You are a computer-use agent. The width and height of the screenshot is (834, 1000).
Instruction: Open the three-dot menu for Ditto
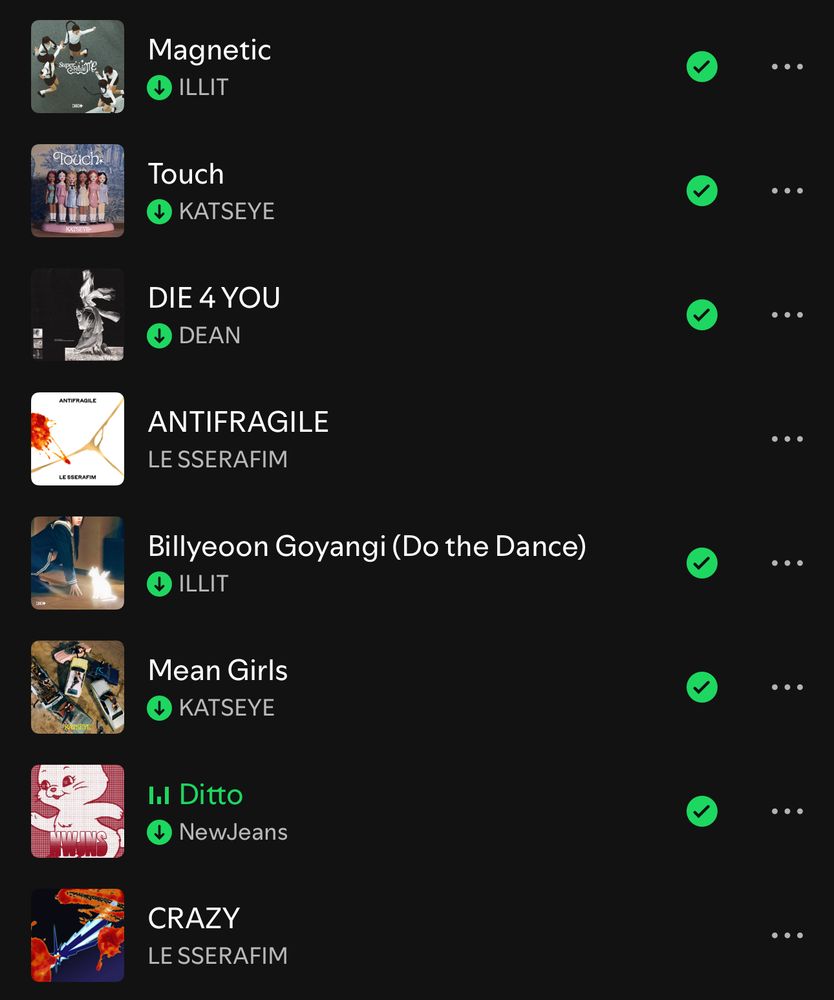click(x=787, y=811)
